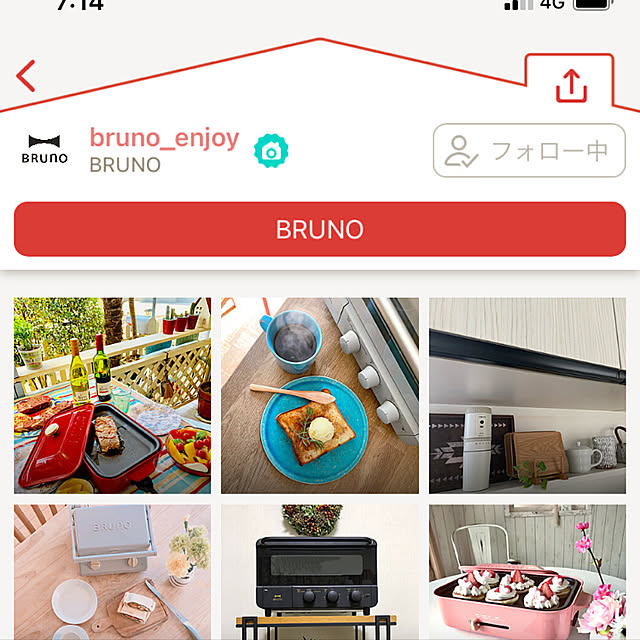Open the photo of toast on a blue plate
640x640 pixels.
[x=320, y=395]
